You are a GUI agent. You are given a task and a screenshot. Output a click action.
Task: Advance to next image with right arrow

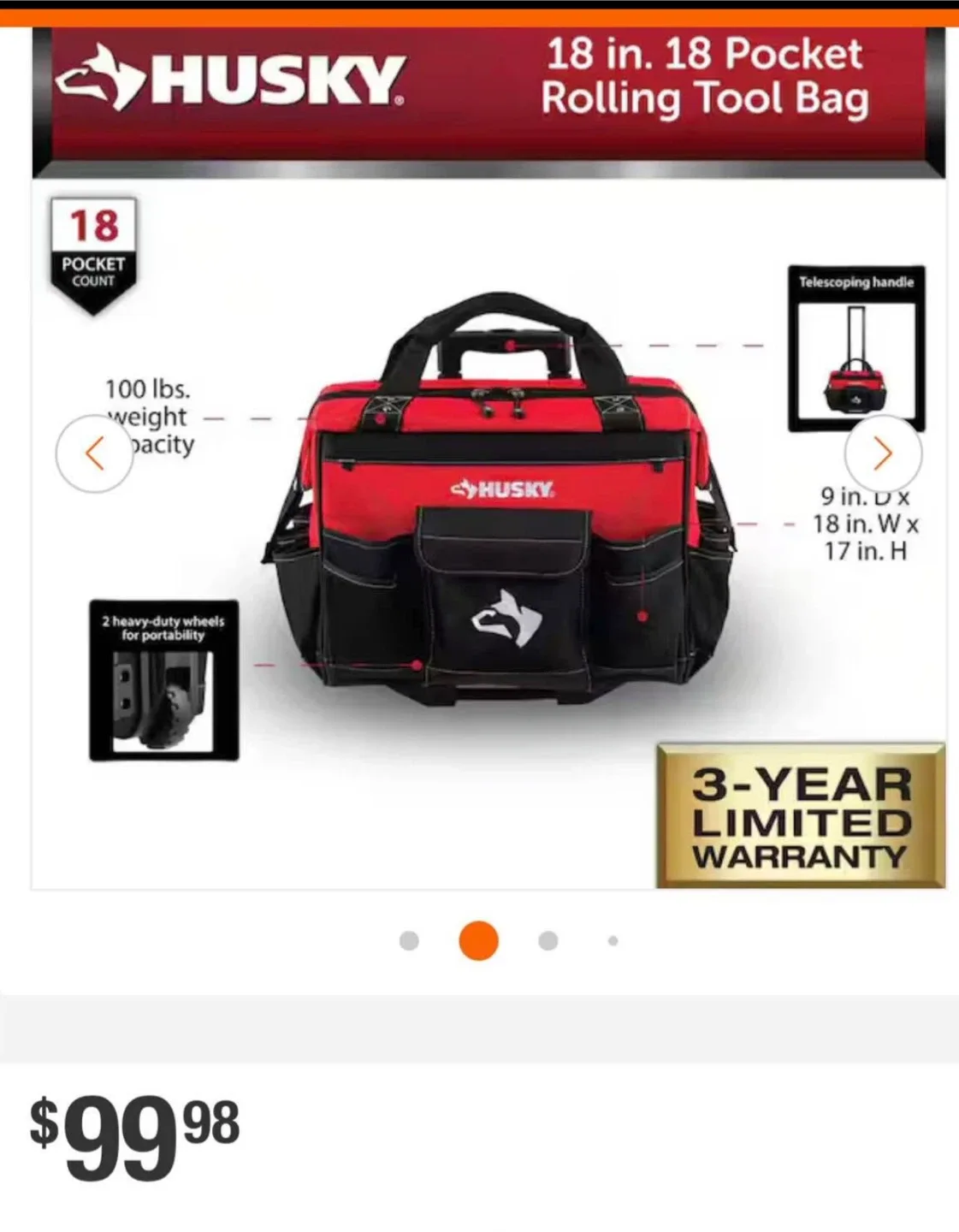pos(882,453)
